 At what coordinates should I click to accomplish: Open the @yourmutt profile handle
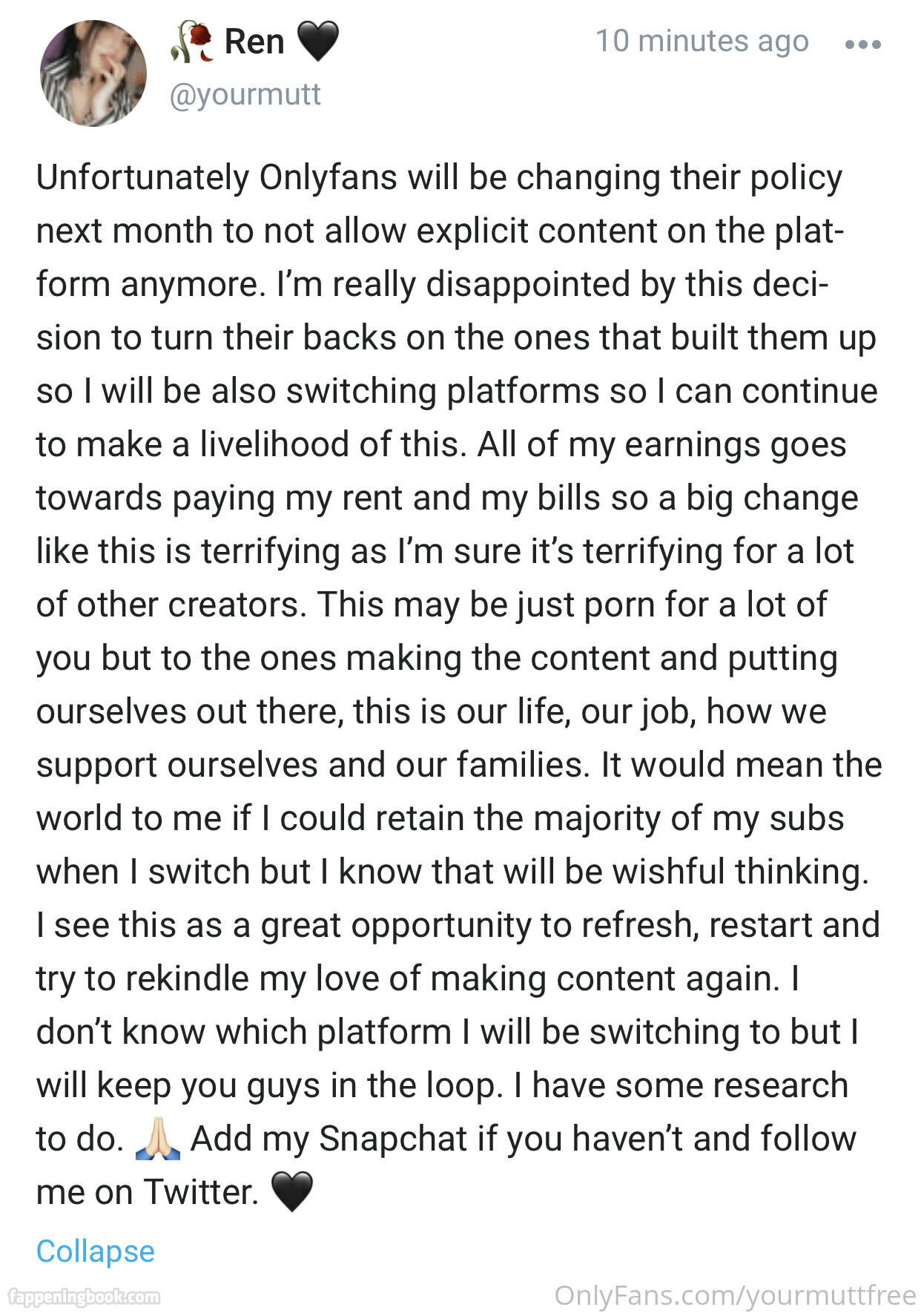click(245, 95)
